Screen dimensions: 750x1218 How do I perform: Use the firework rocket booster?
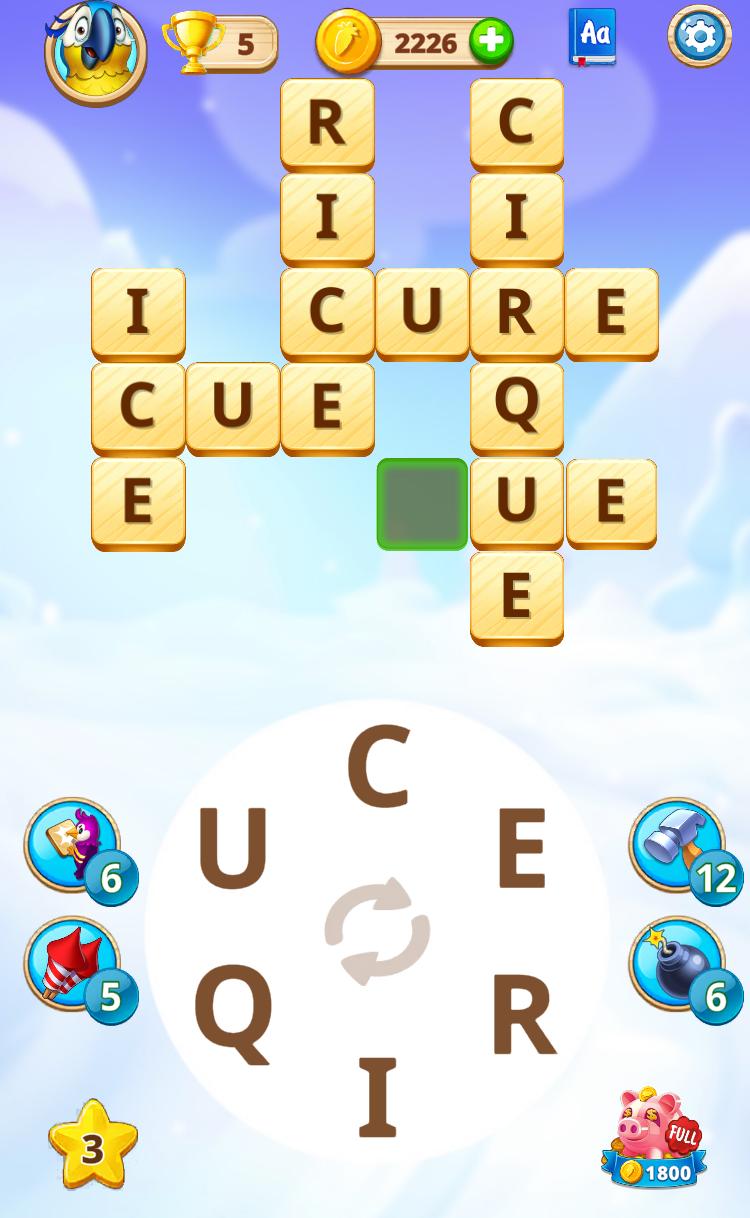point(73,965)
